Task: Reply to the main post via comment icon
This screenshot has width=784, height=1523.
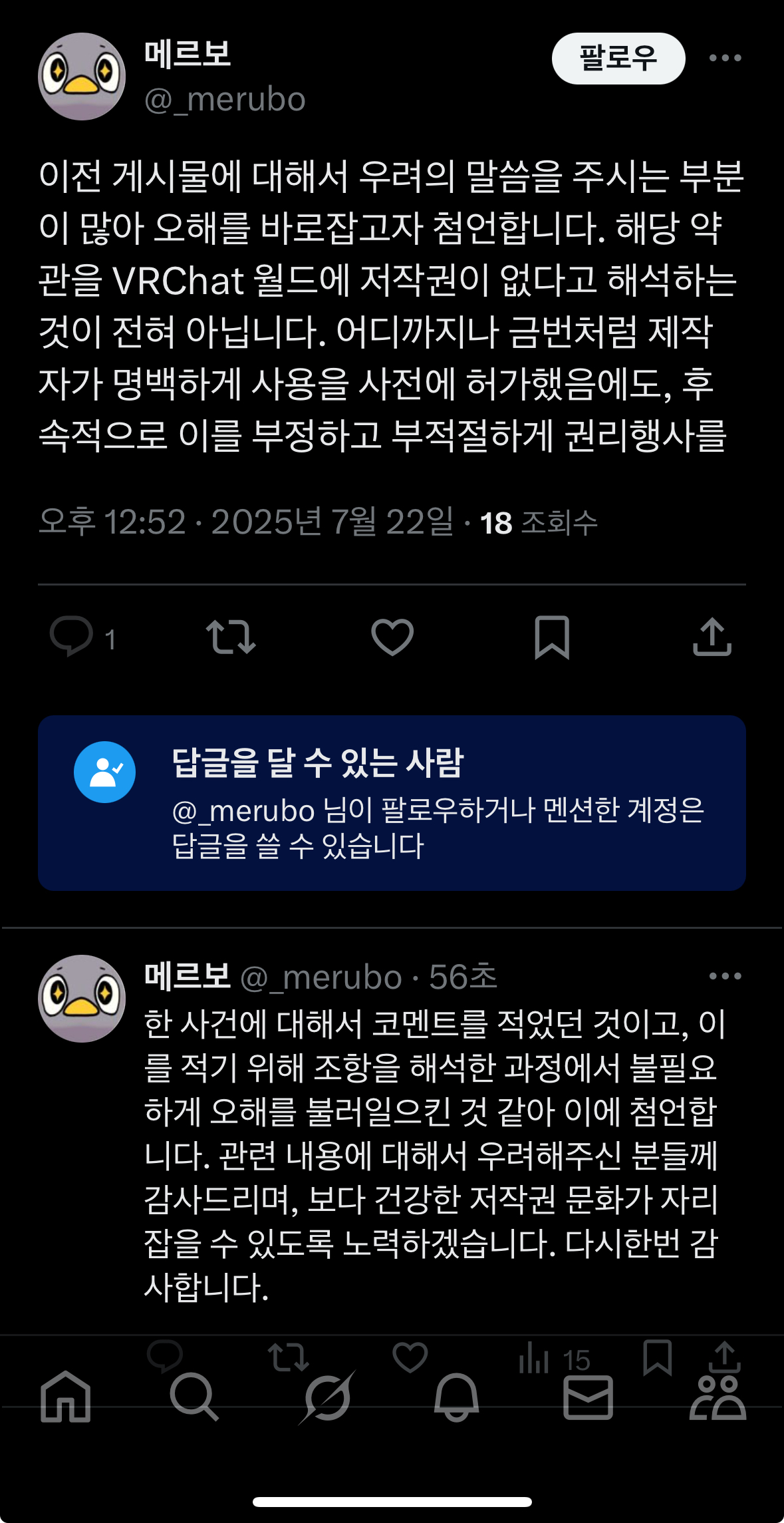Action: [72, 637]
